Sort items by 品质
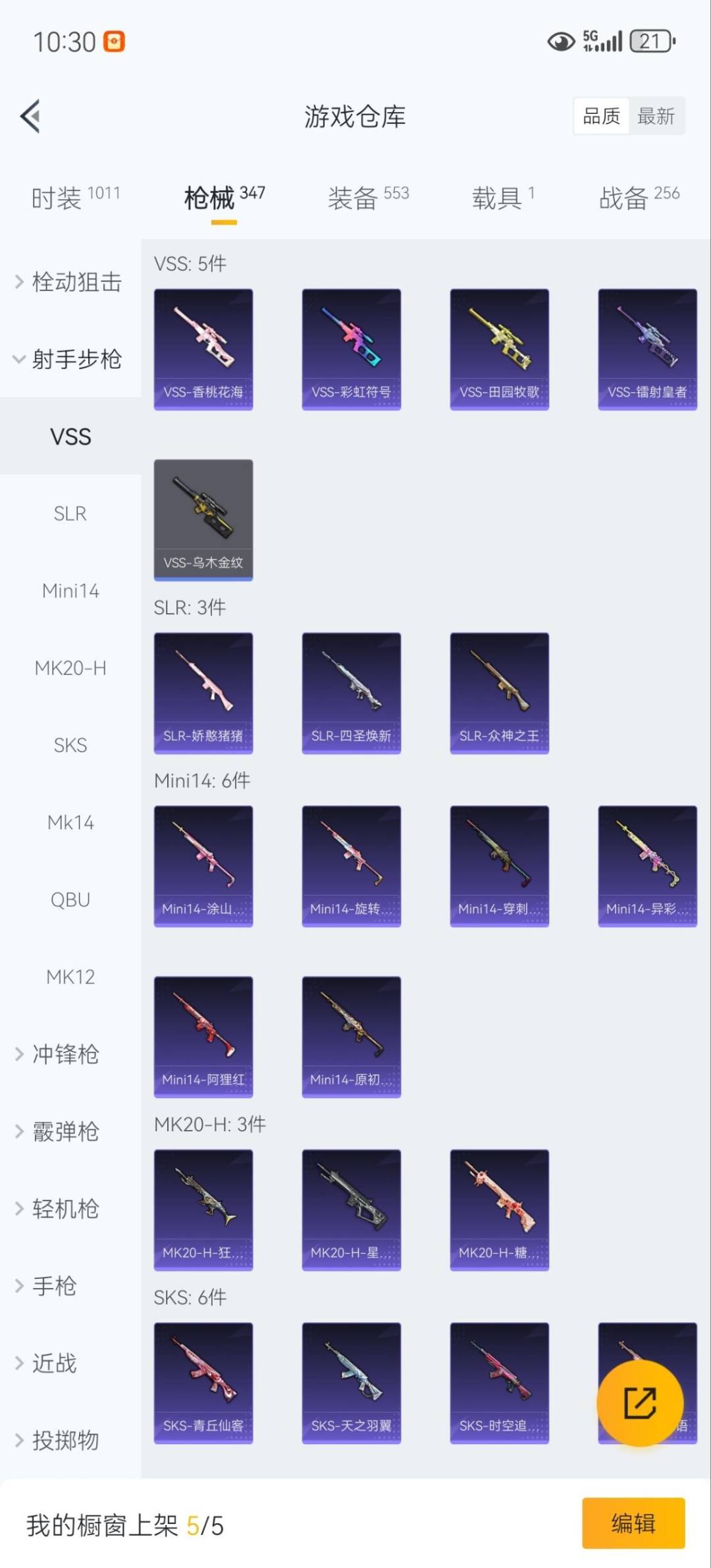Image resolution: width=711 pixels, height=1568 pixels. click(601, 117)
